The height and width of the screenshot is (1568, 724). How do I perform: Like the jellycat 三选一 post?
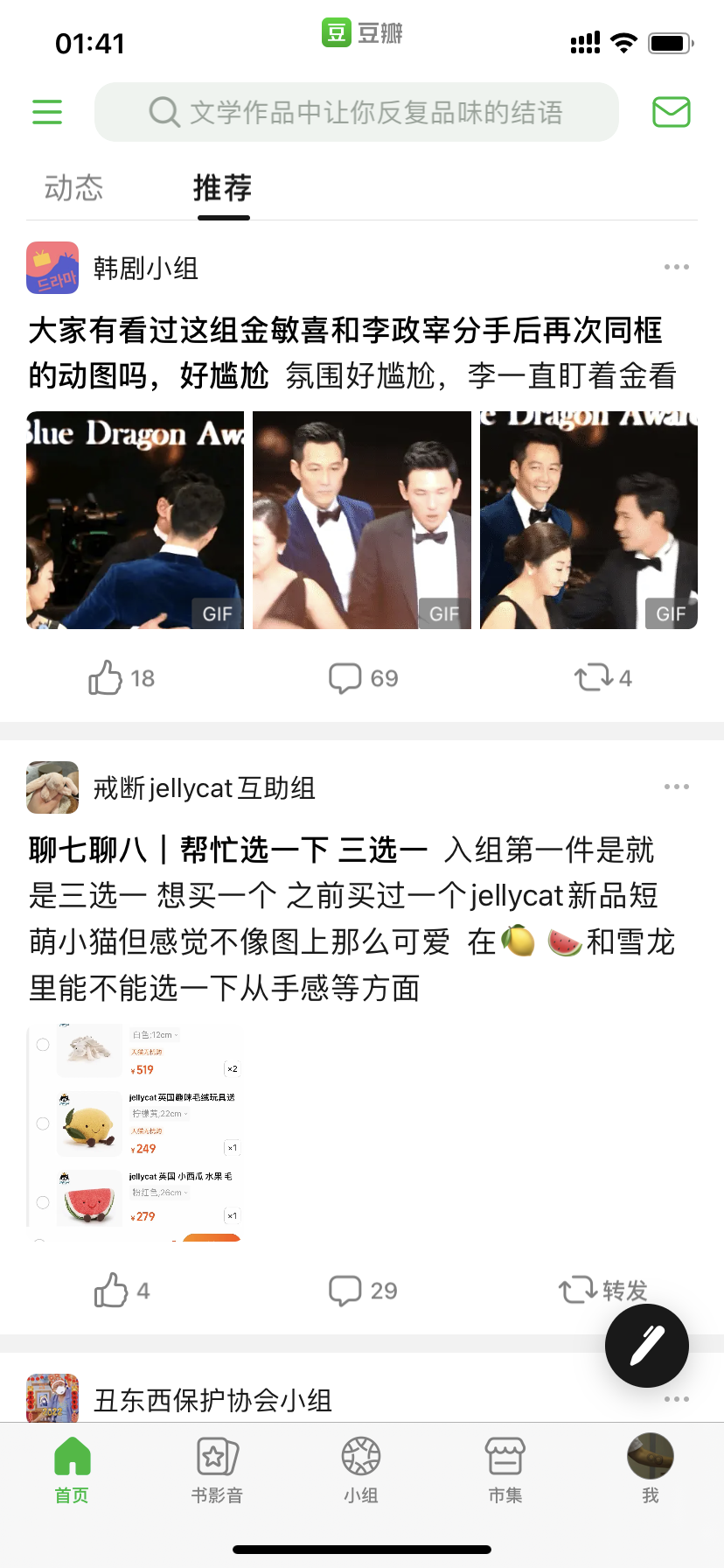(x=122, y=1291)
